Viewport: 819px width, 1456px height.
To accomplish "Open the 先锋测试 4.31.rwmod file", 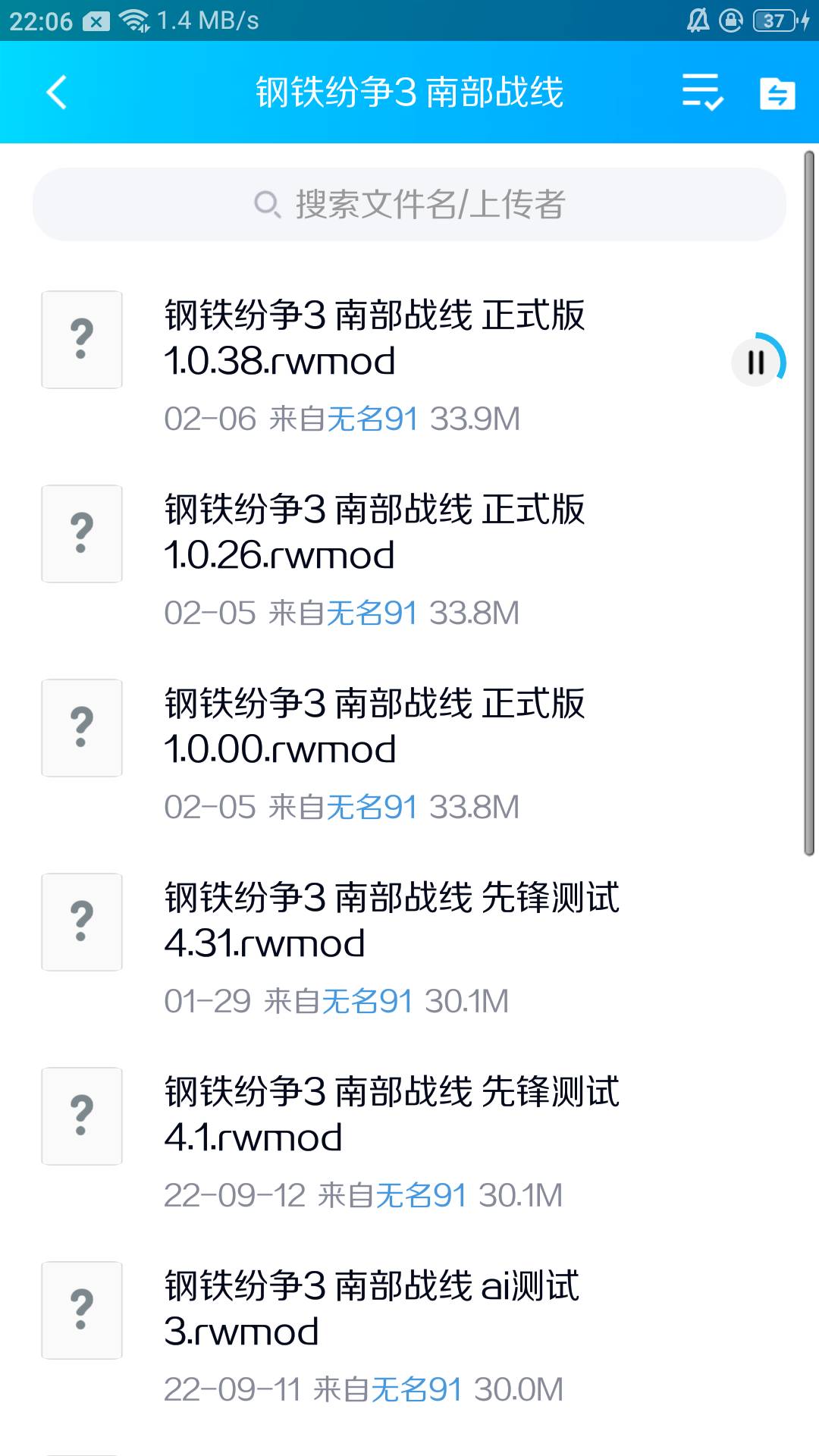I will click(391, 921).
